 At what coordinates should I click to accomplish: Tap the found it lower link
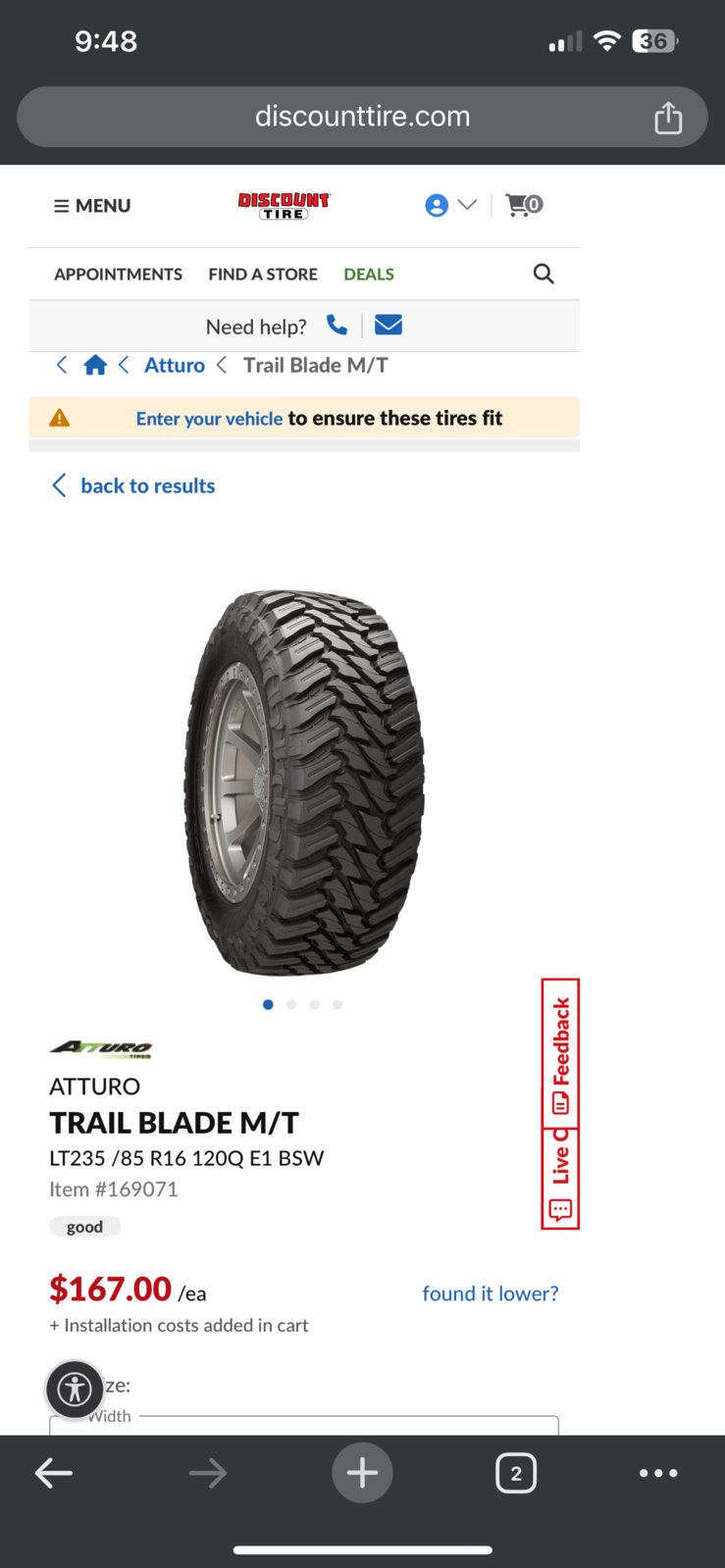490,1293
